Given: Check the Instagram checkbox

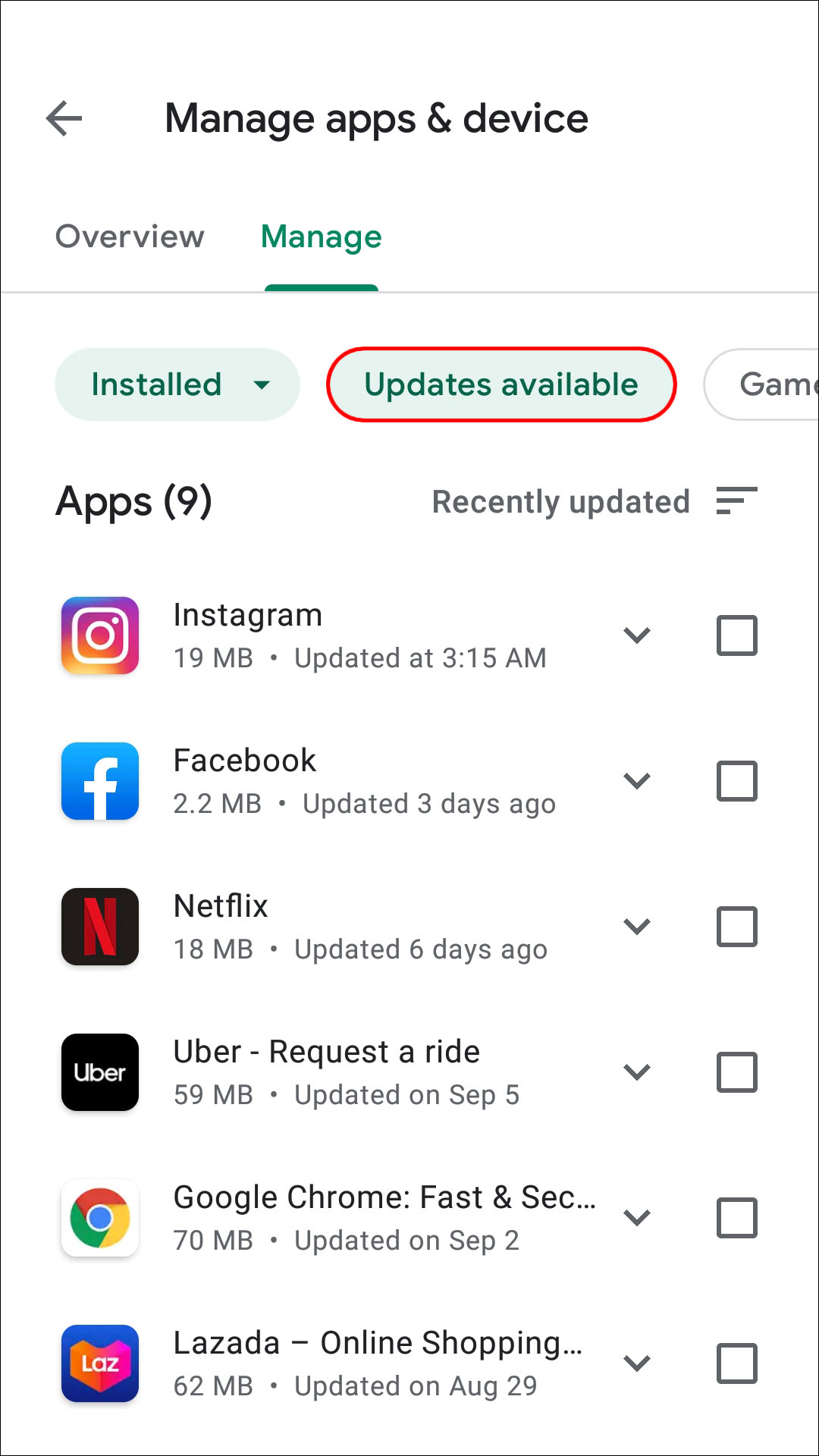Looking at the screenshot, I should pyautogui.click(x=736, y=635).
